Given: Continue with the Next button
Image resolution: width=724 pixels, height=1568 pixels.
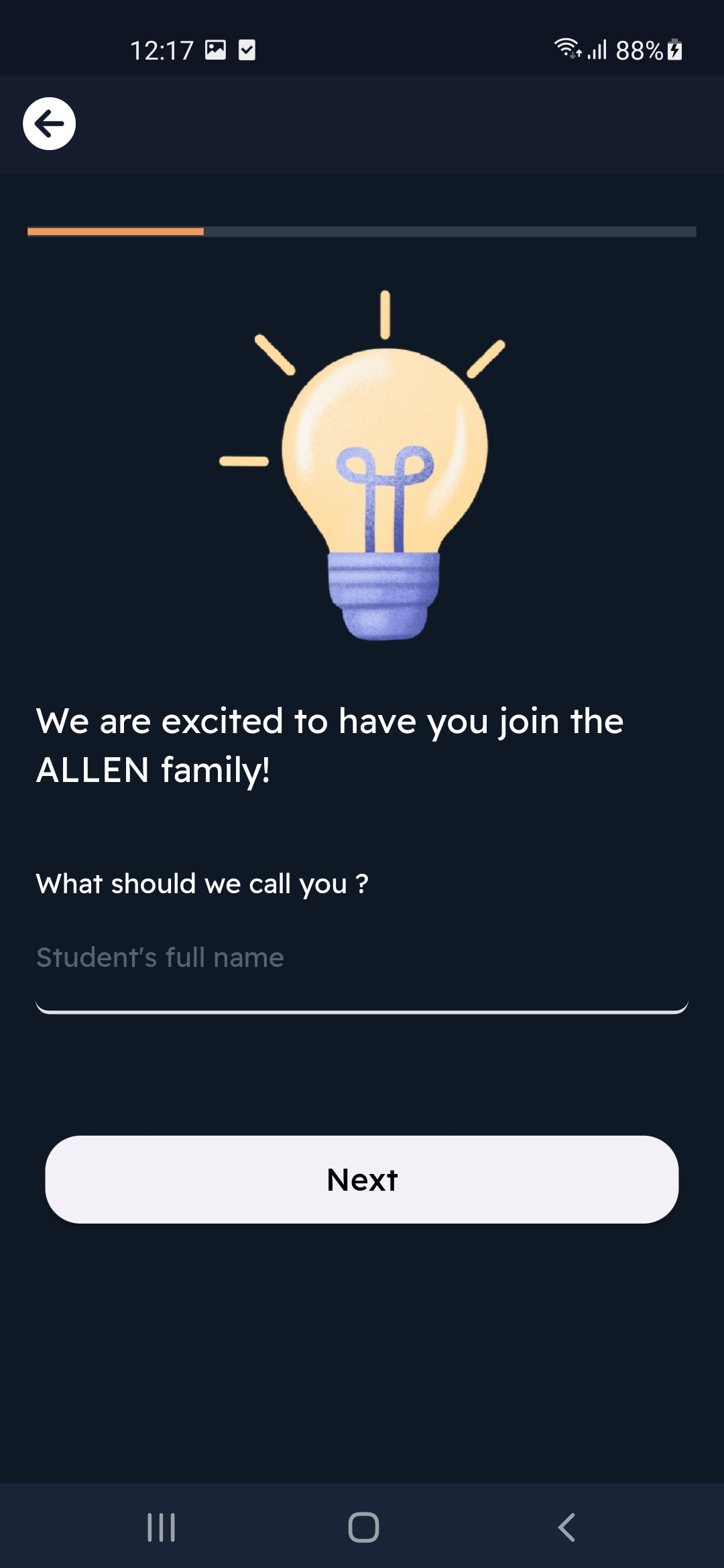Looking at the screenshot, I should pos(362,1179).
